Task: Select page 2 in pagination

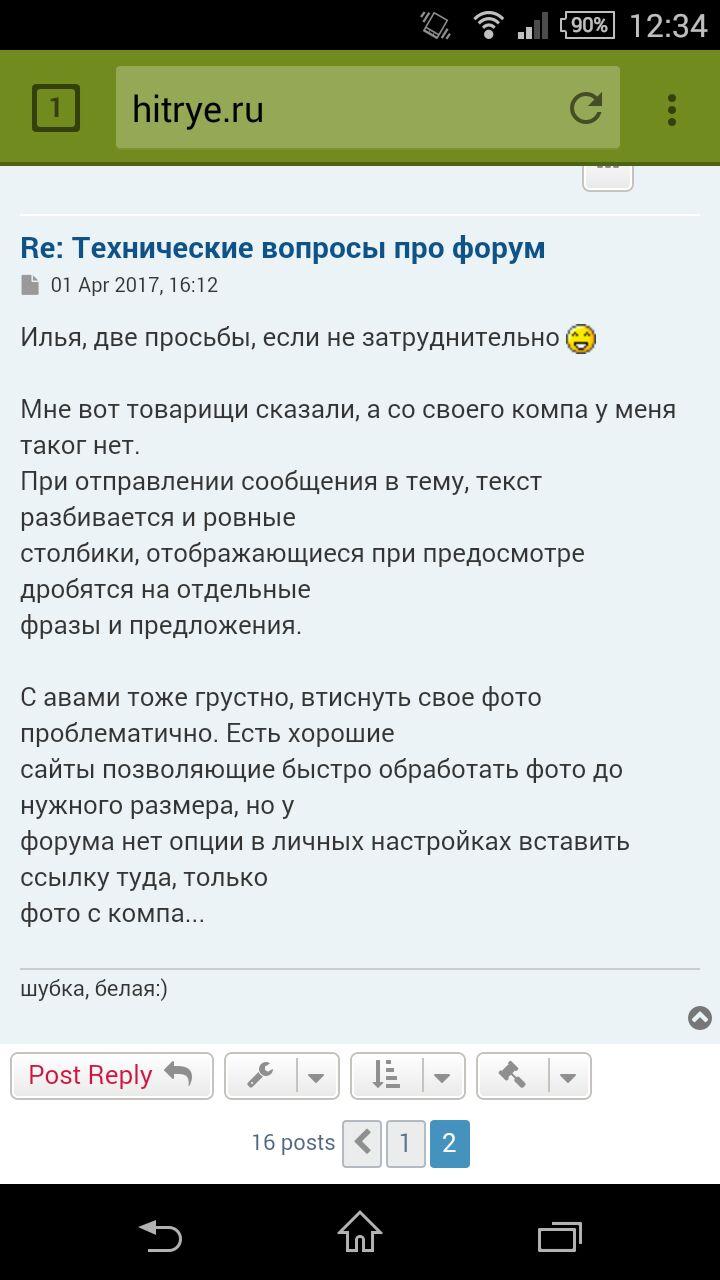Action: coord(449,1143)
